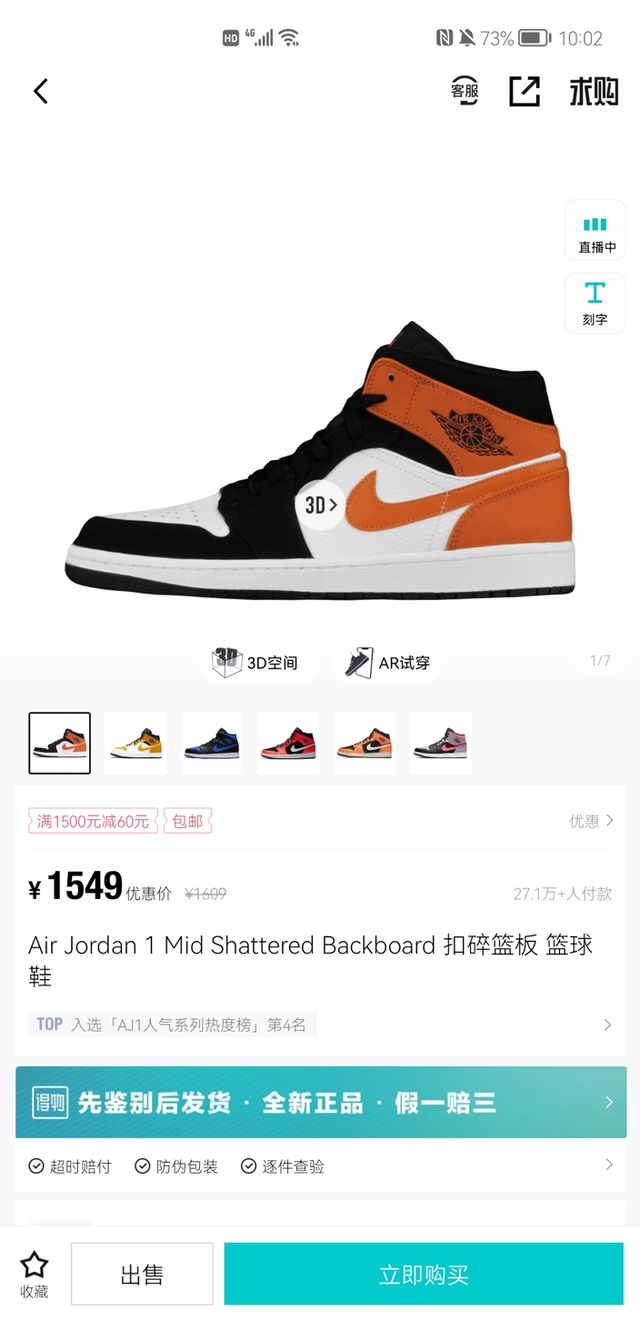View the shoe in 3D

tap(321, 505)
